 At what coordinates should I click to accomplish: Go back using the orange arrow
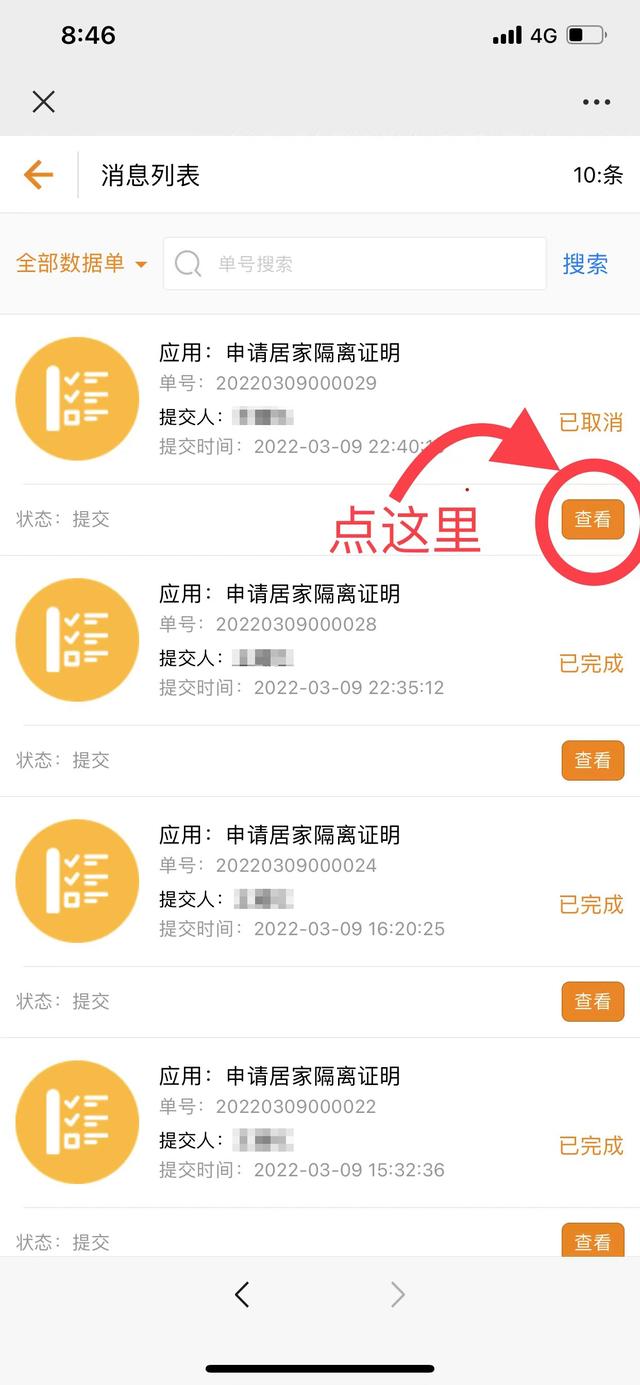coord(38,175)
